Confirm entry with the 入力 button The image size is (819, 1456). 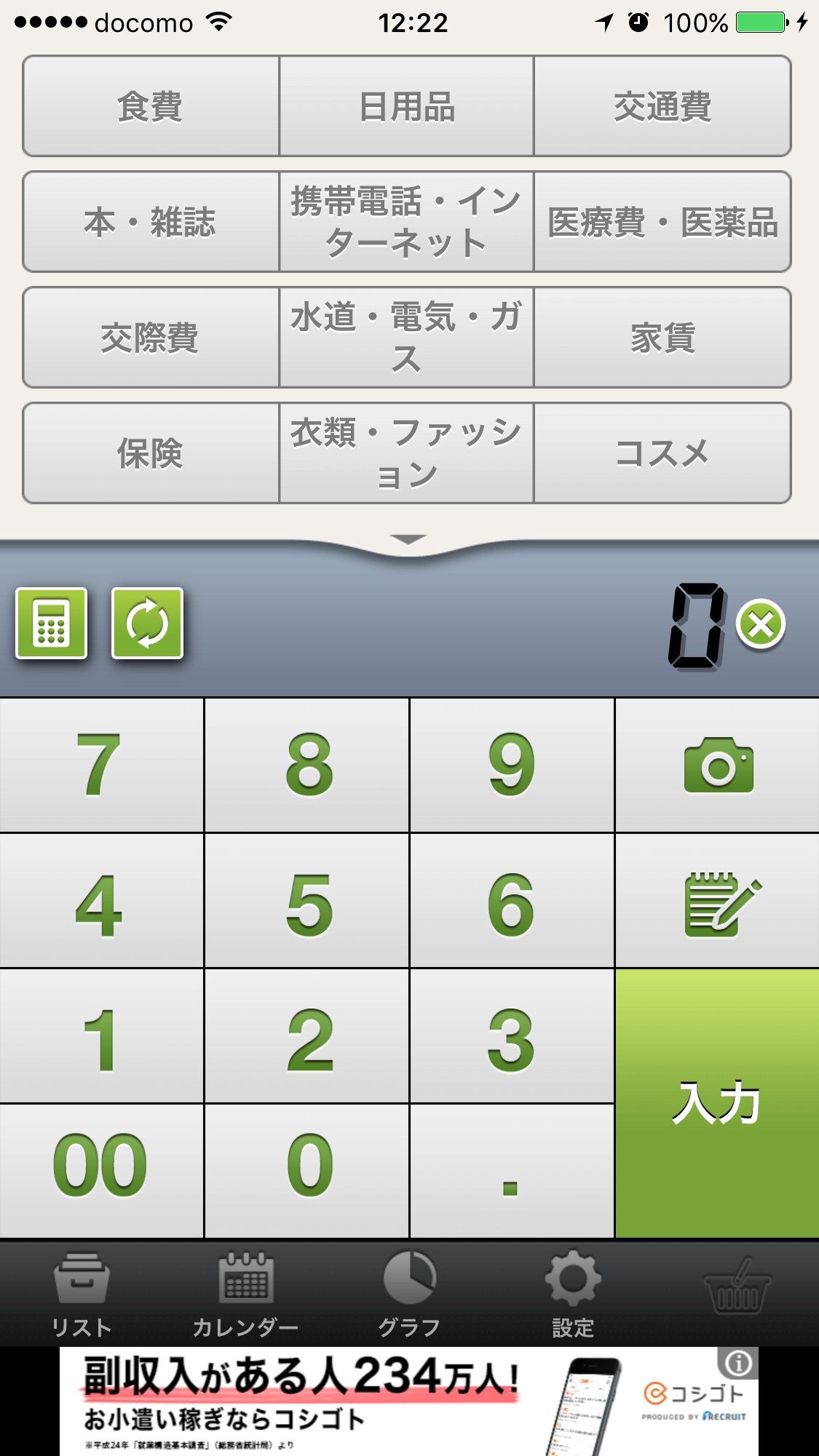click(718, 1103)
